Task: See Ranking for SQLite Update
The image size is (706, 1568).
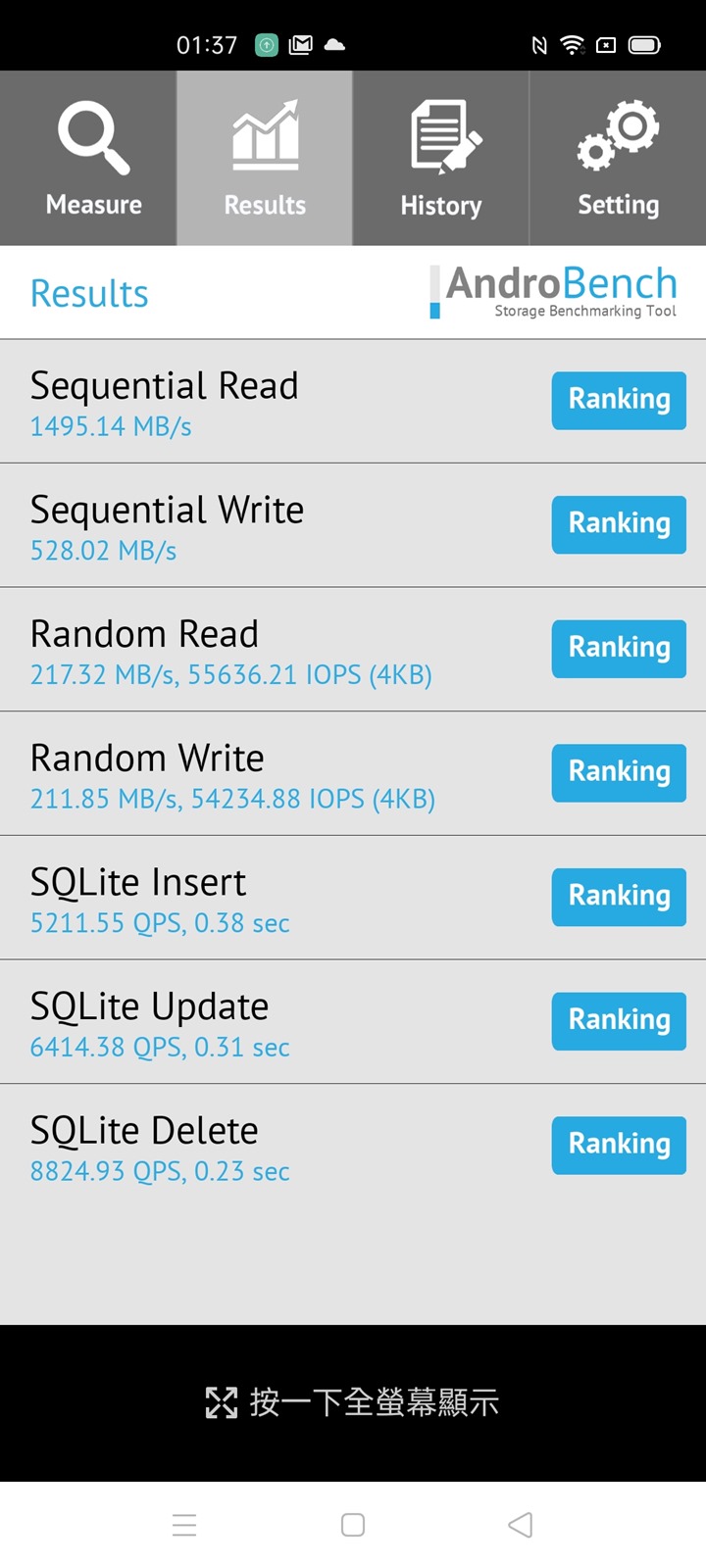Action: (x=619, y=1020)
